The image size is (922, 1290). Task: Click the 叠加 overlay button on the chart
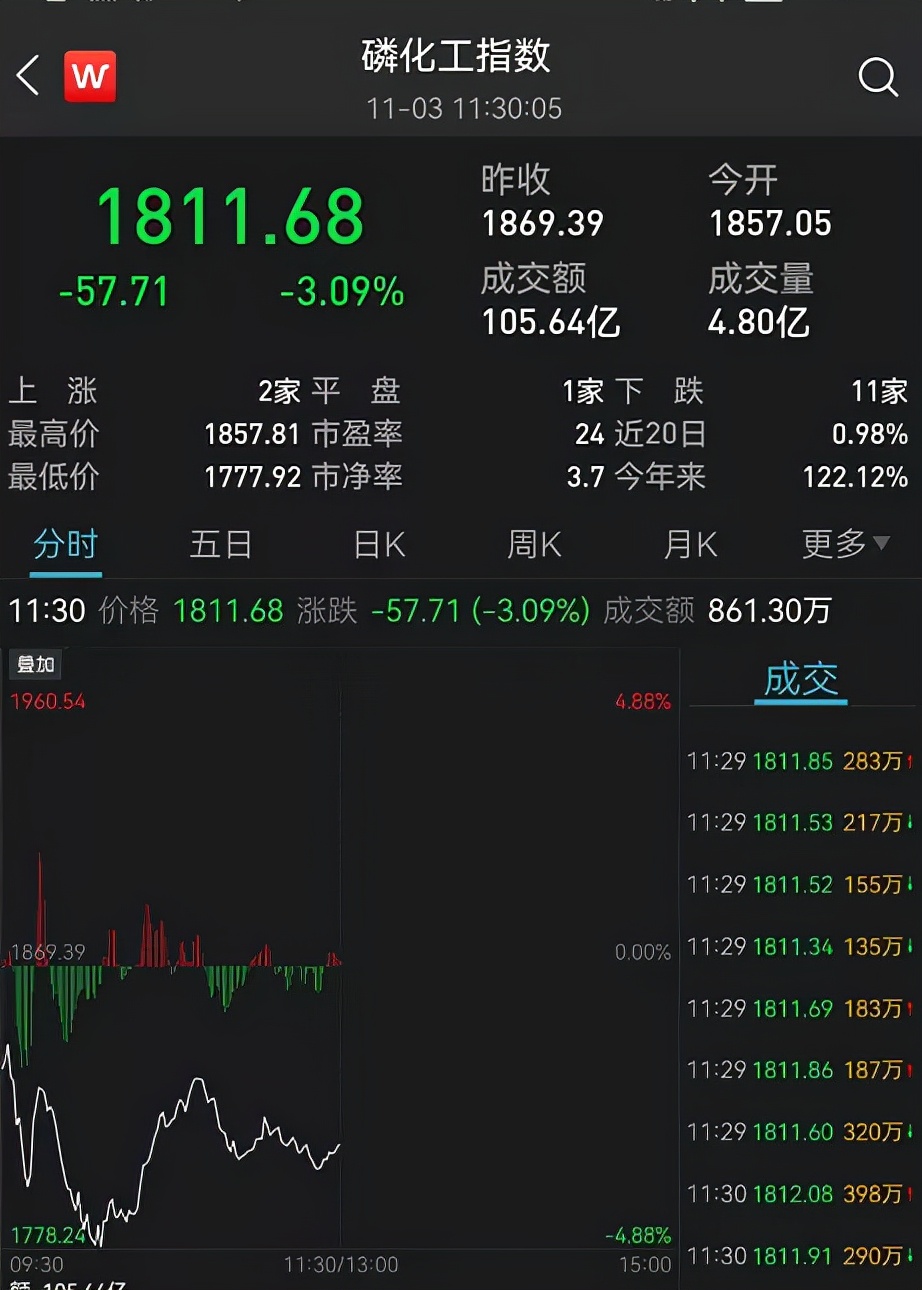(x=35, y=663)
